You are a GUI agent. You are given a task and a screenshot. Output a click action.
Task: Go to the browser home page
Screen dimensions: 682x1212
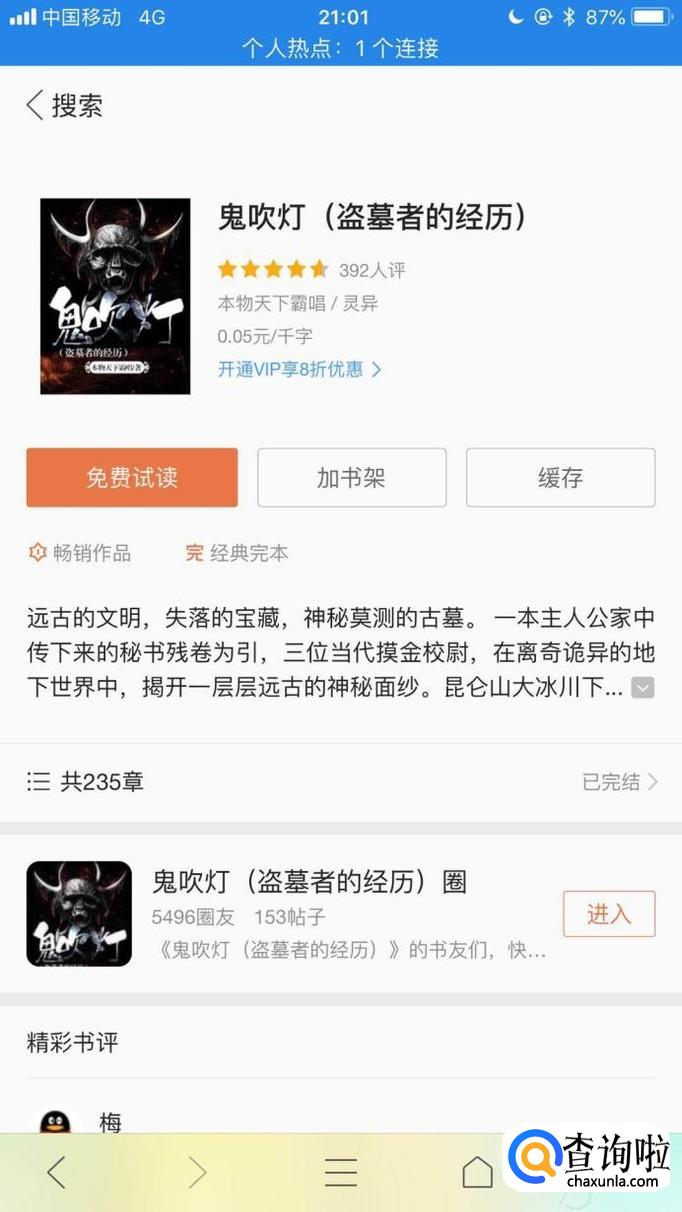(x=477, y=1172)
